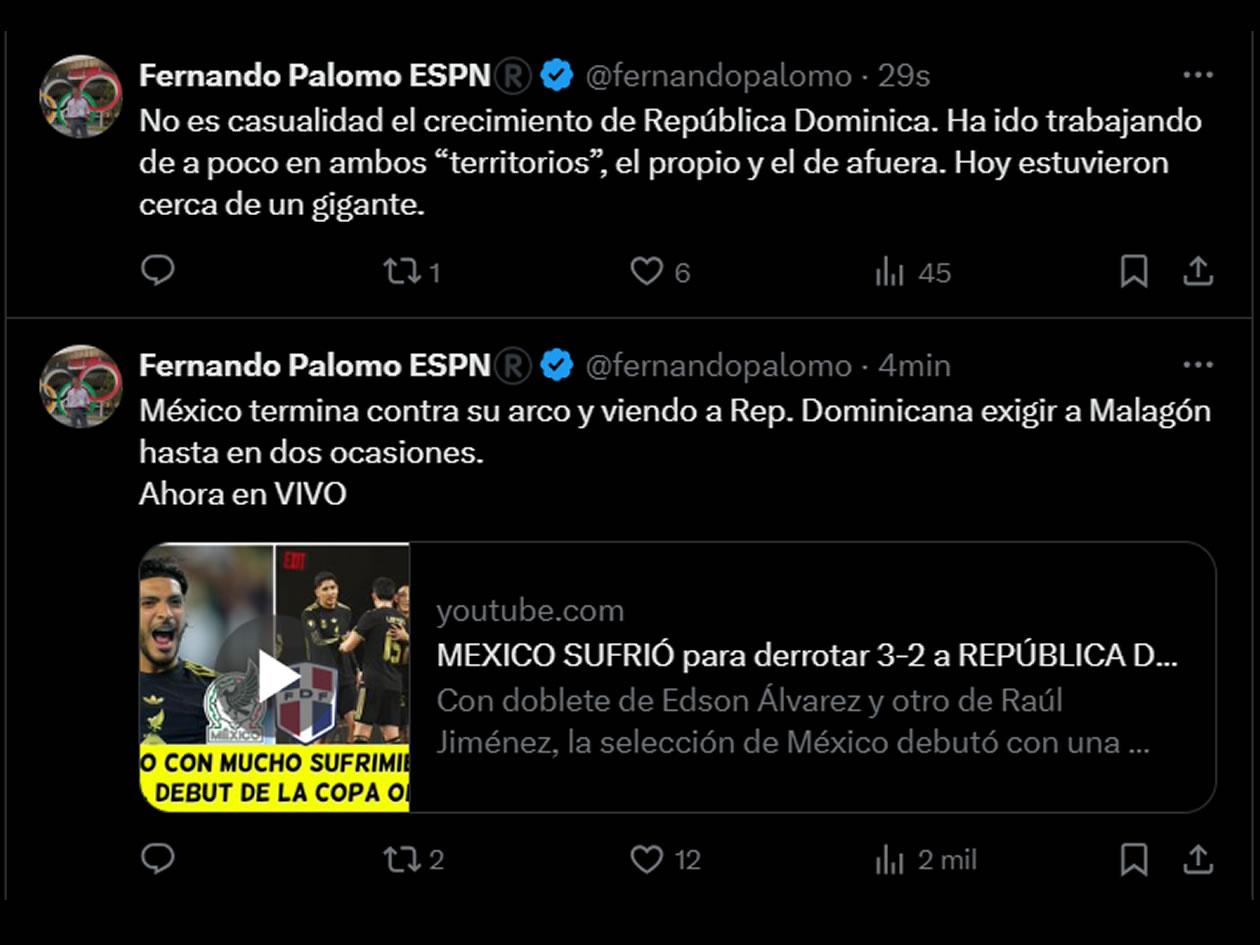Open the @fernandopalomo handle on the 4min tweet

(718, 366)
